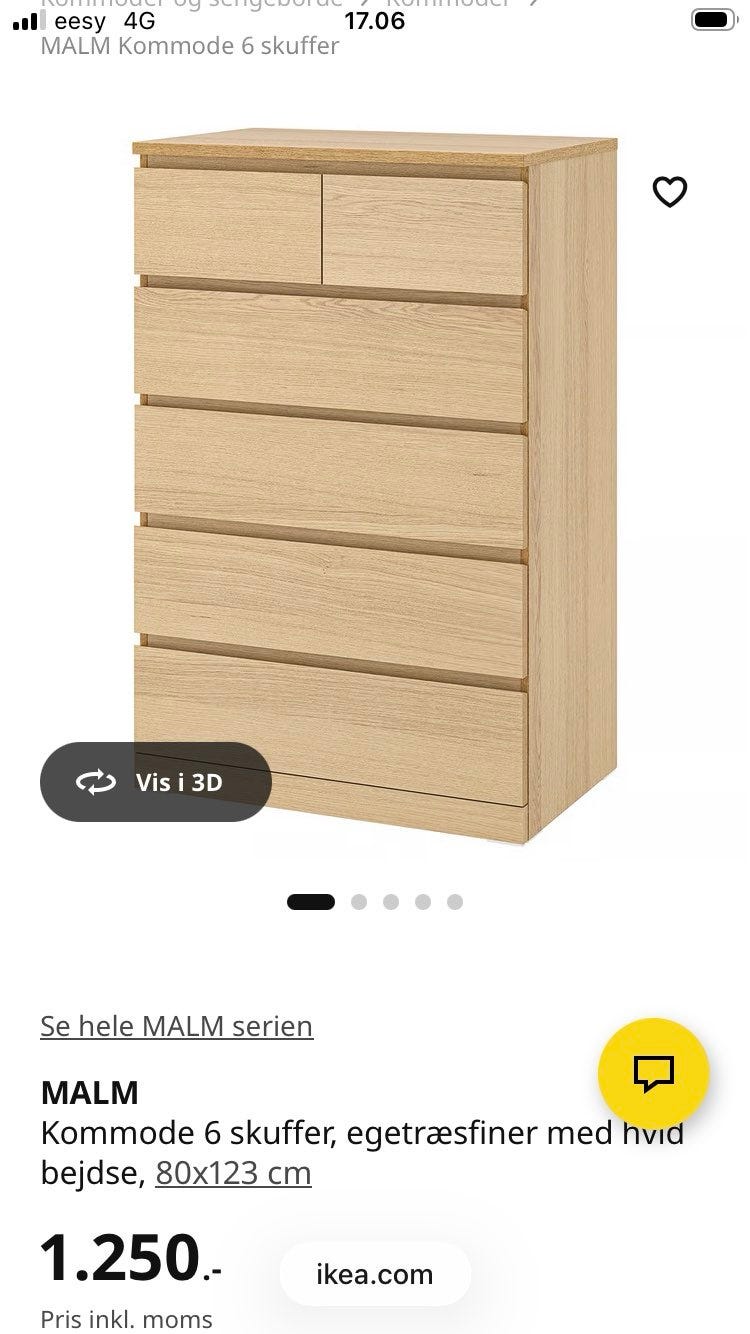The image size is (750, 1334).
Task: Tap the heart icon to favorite the dresser
Action: (x=670, y=191)
